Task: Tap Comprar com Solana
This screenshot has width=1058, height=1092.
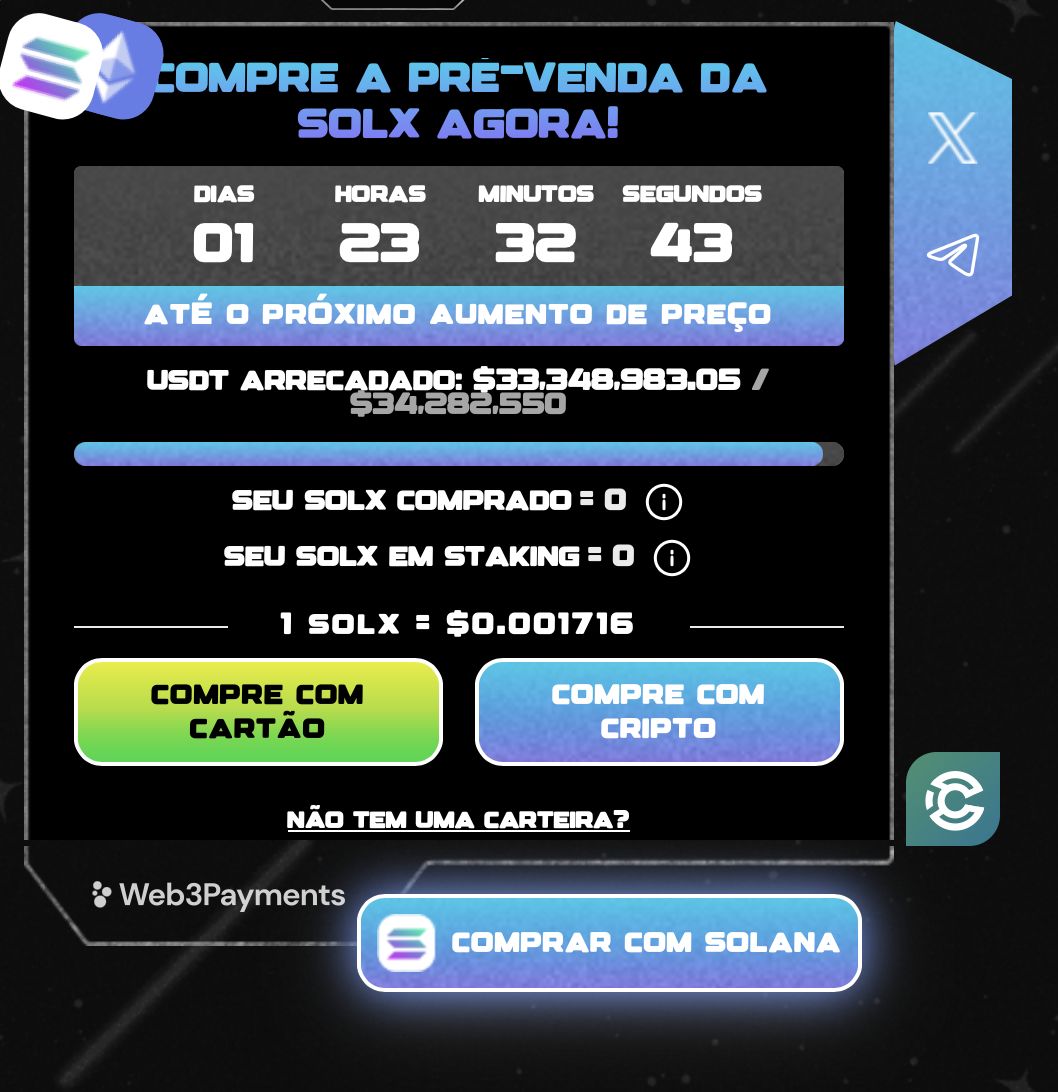Action: pyautogui.click(x=609, y=942)
